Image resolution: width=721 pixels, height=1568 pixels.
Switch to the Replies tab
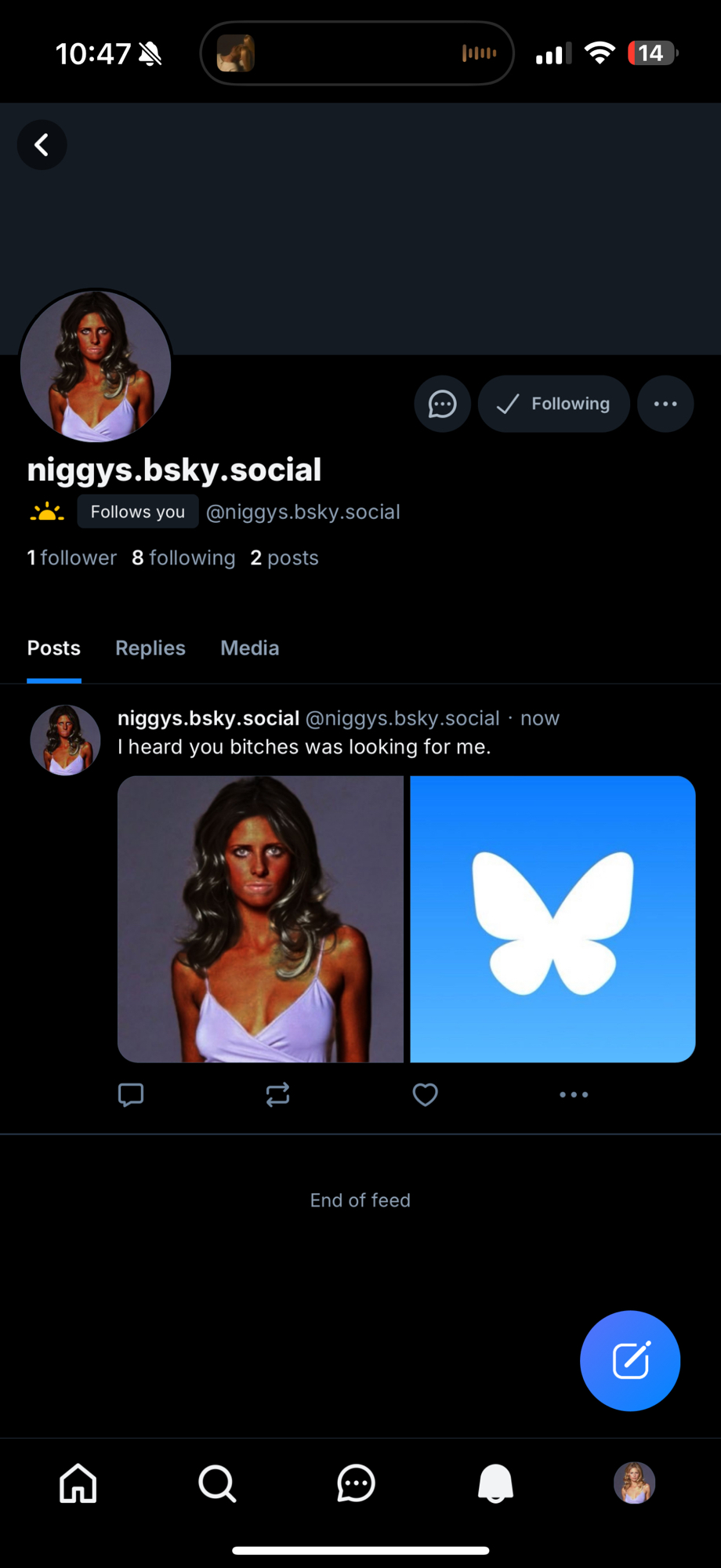(150, 648)
